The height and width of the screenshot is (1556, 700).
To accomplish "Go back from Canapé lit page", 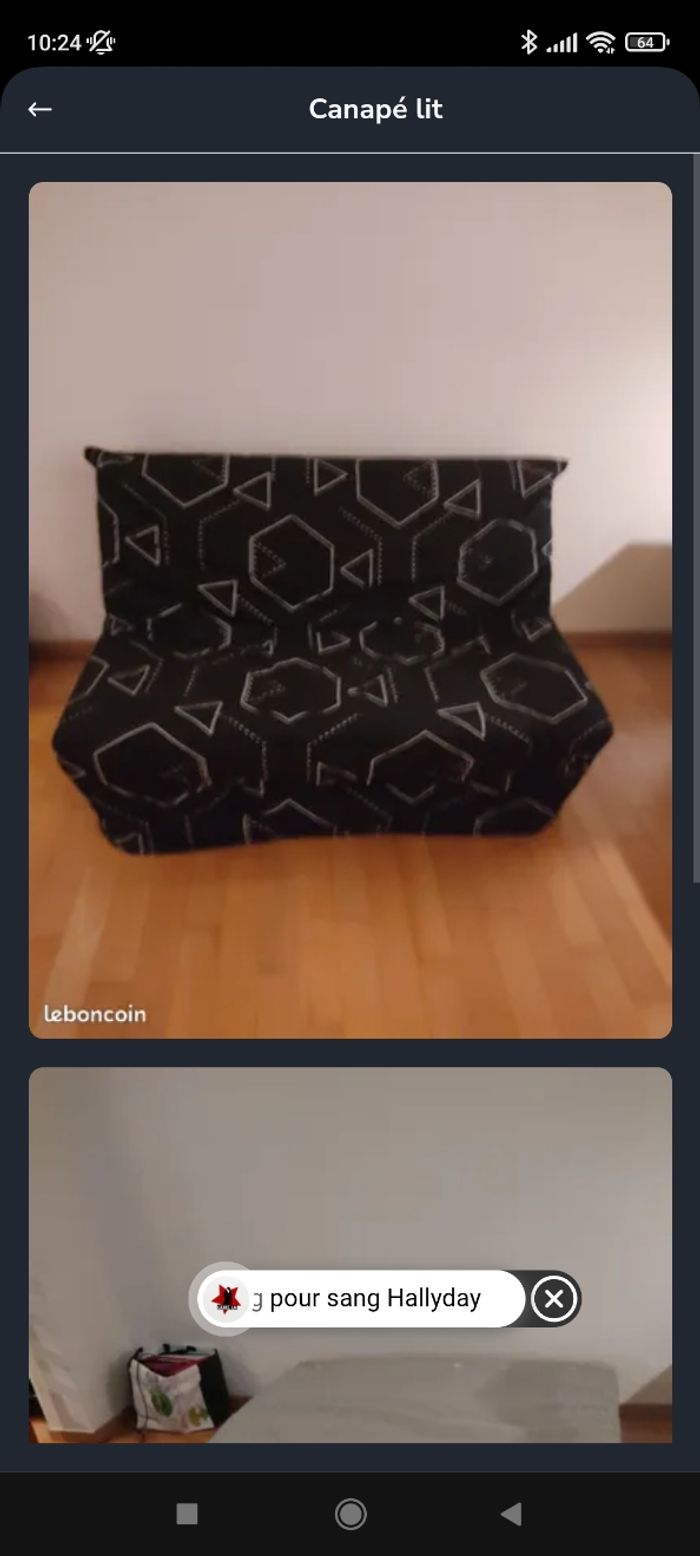I will [40, 109].
